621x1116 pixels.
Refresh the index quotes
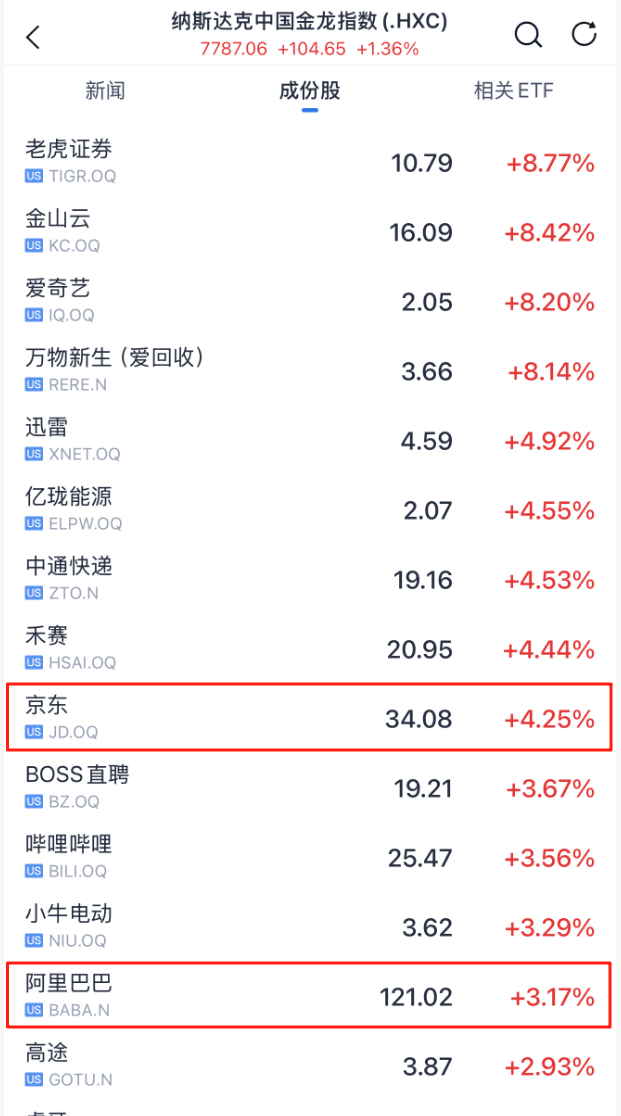584,35
